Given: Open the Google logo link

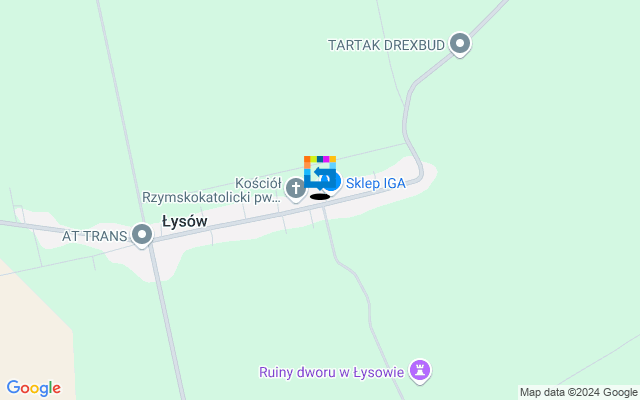Looking at the screenshot, I should (33, 388).
